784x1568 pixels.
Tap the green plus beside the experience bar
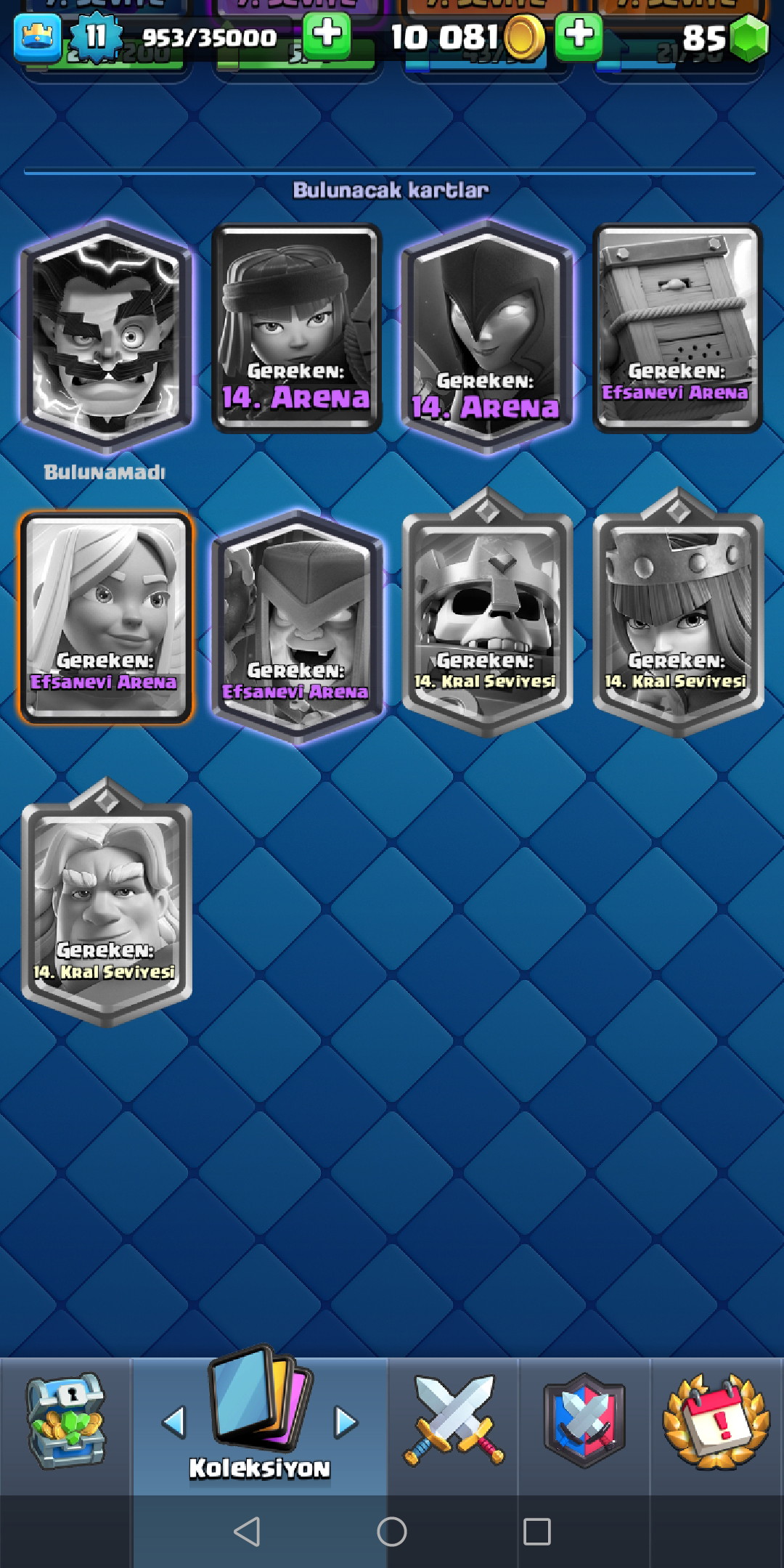pos(327,35)
